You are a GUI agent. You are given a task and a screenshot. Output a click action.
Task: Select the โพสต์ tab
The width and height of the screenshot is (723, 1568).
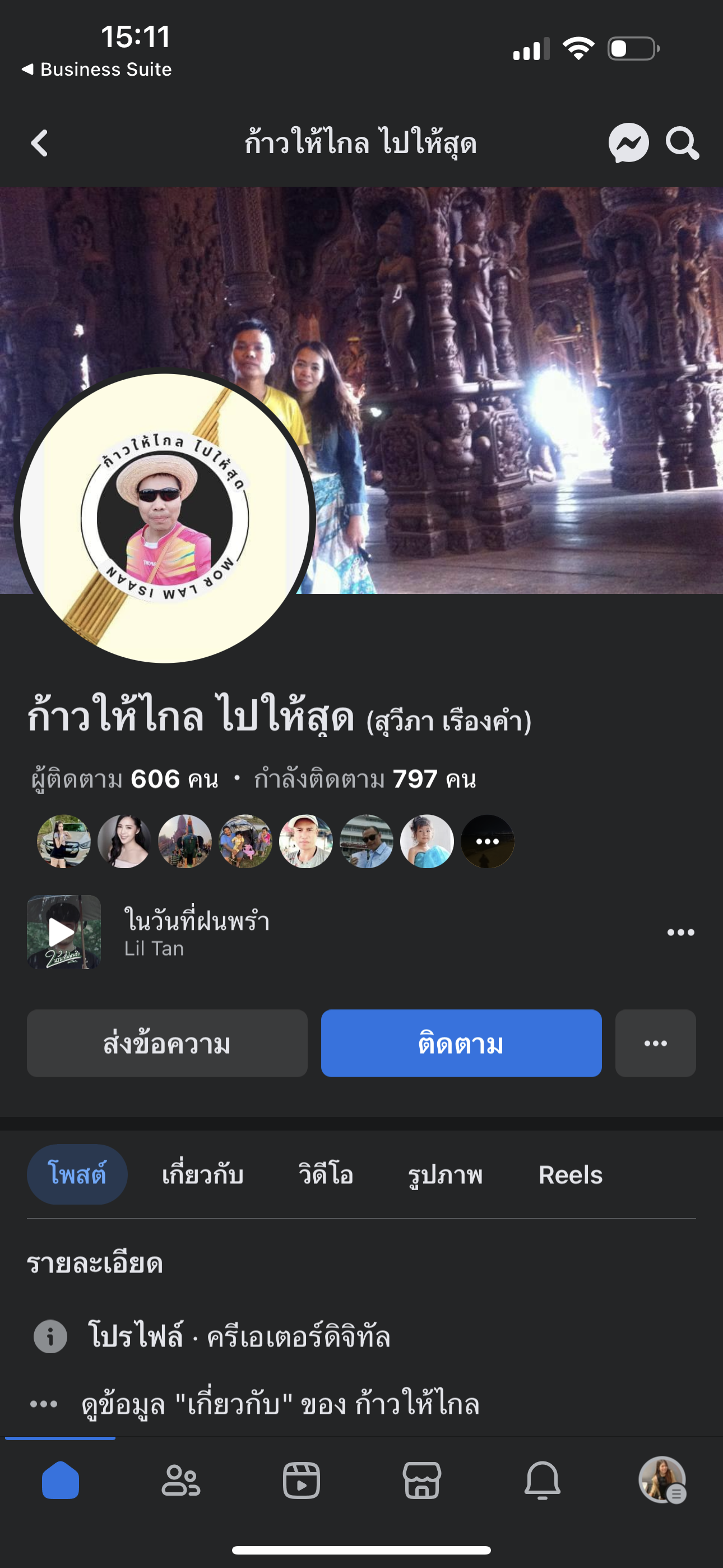click(x=77, y=1174)
